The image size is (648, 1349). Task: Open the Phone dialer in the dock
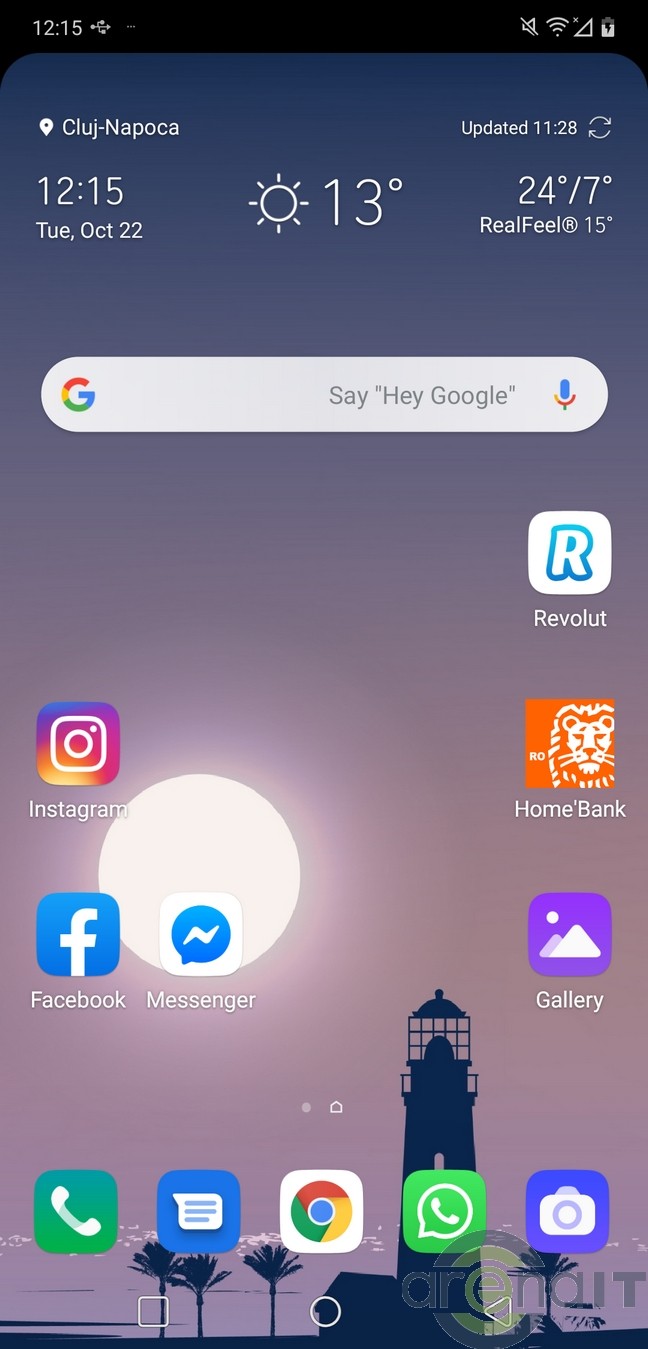click(76, 1211)
